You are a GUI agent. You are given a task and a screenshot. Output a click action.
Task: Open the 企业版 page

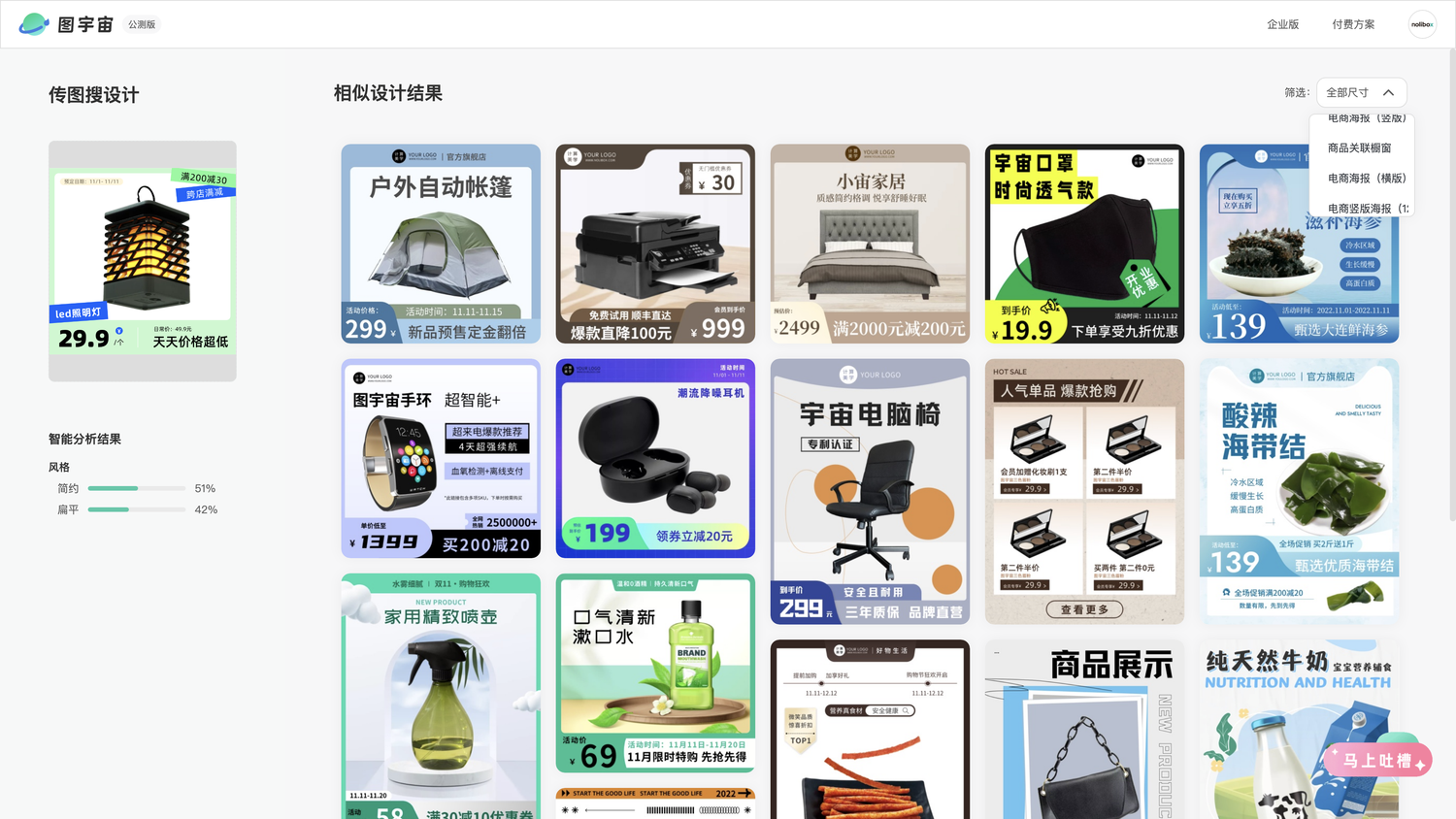point(1282,24)
